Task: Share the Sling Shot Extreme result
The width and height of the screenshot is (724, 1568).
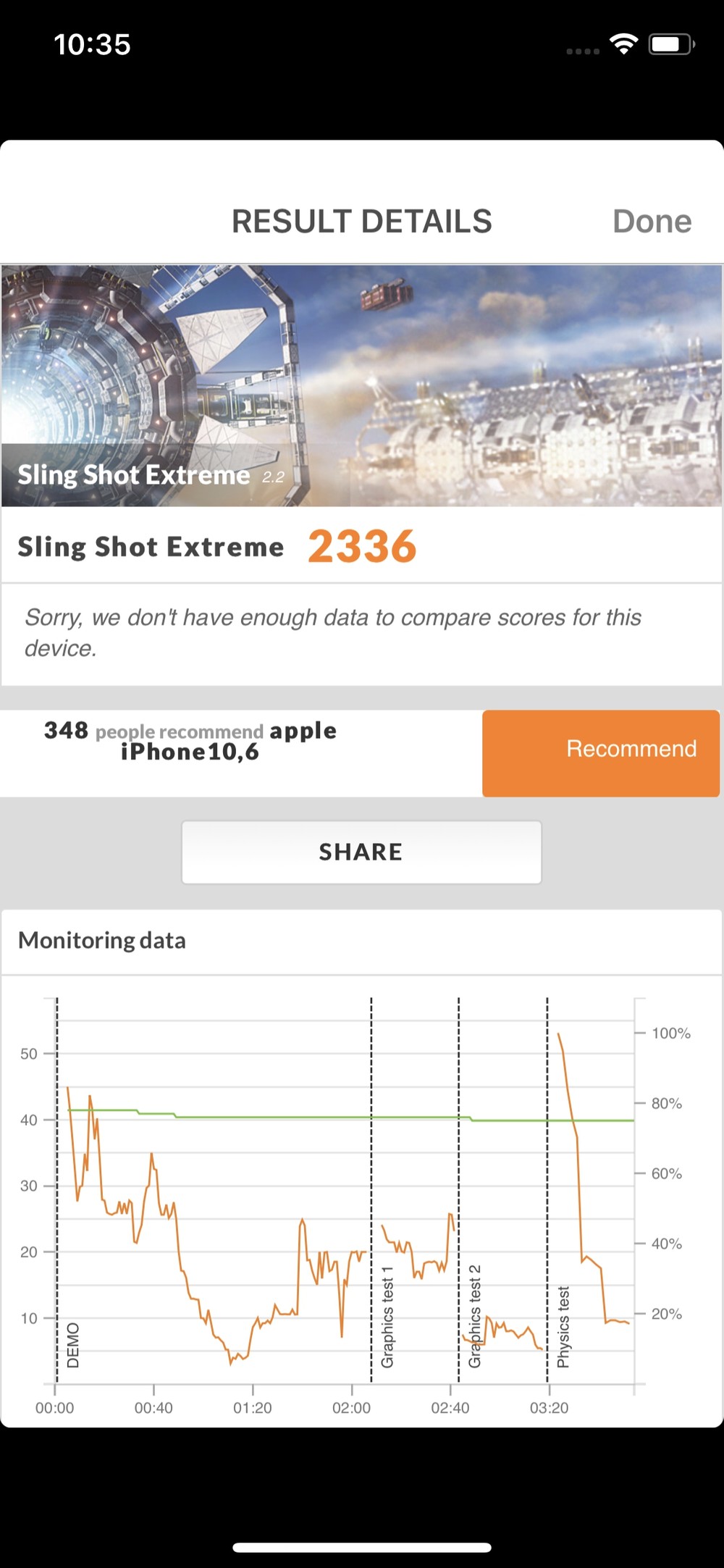Action: tap(361, 852)
